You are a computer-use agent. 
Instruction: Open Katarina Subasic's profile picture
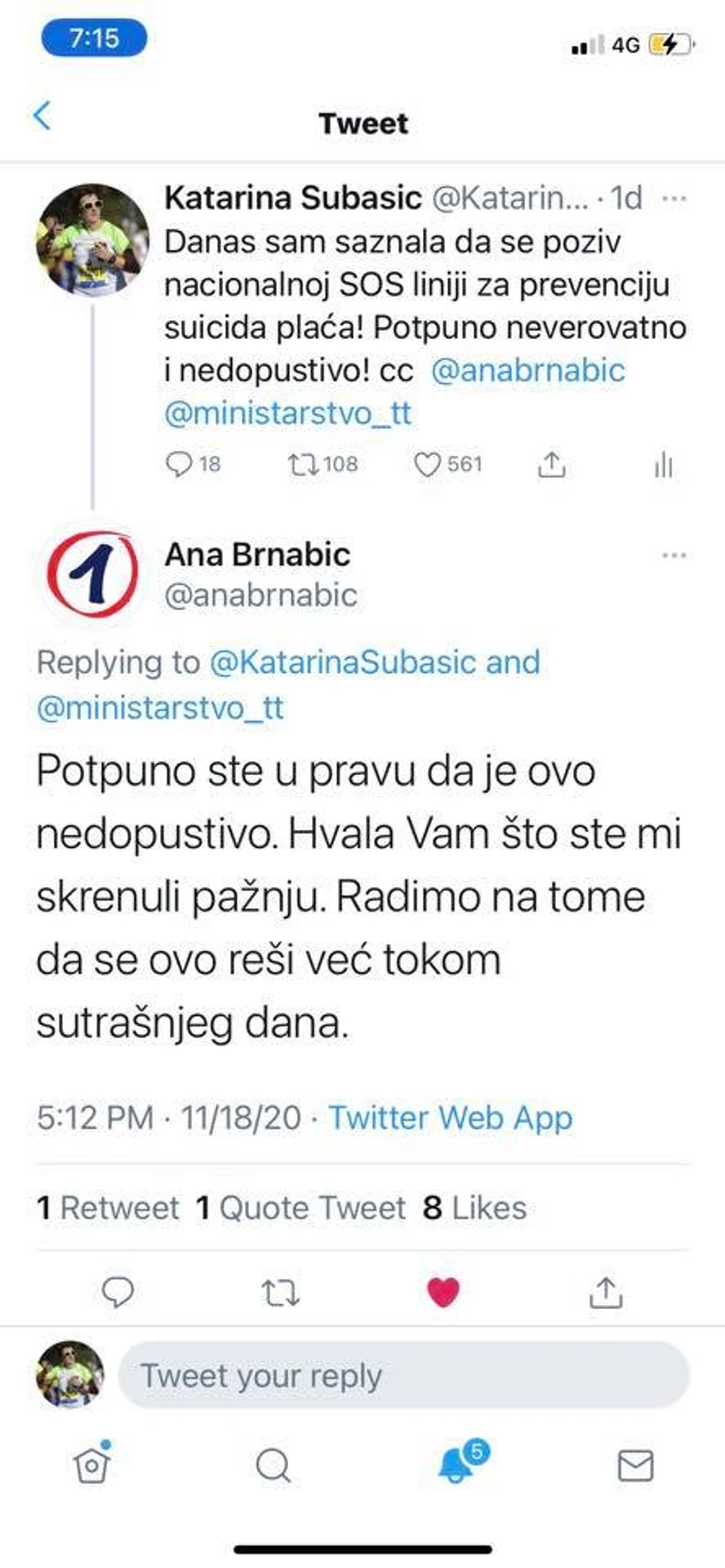click(x=92, y=239)
